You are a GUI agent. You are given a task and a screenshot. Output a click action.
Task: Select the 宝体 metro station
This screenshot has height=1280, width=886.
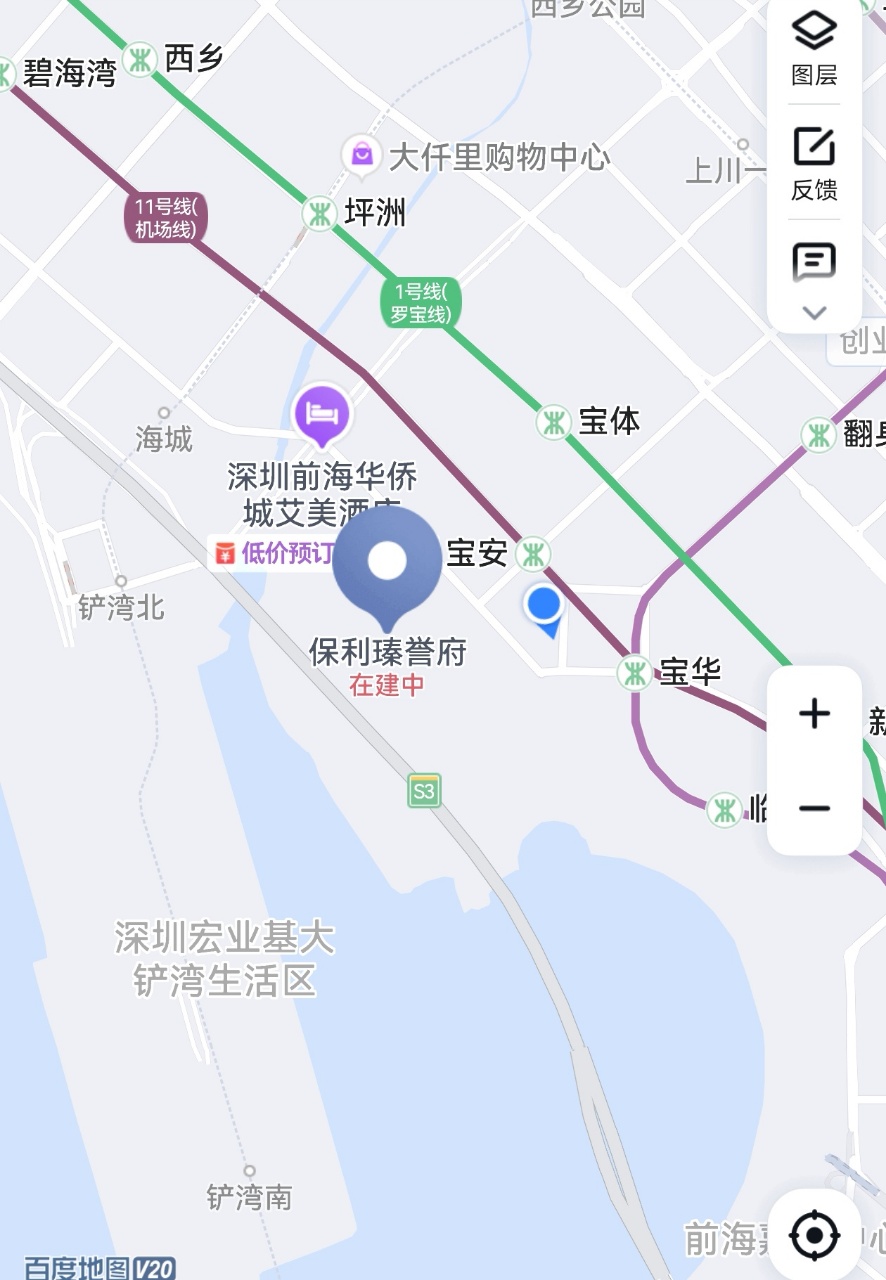tap(553, 423)
